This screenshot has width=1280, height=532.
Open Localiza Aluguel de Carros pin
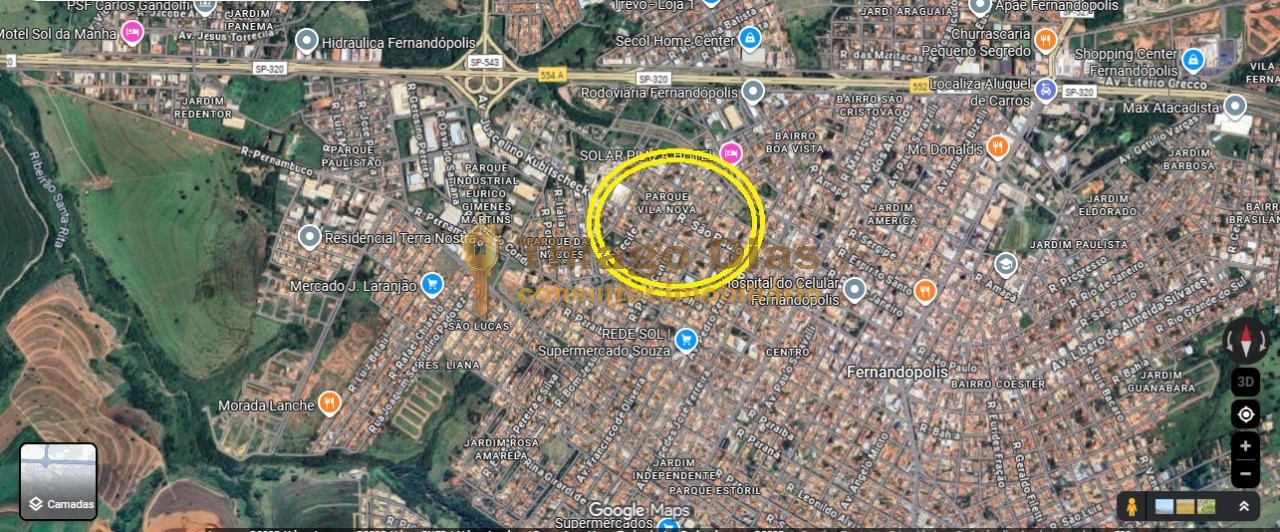(x=1046, y=90)
